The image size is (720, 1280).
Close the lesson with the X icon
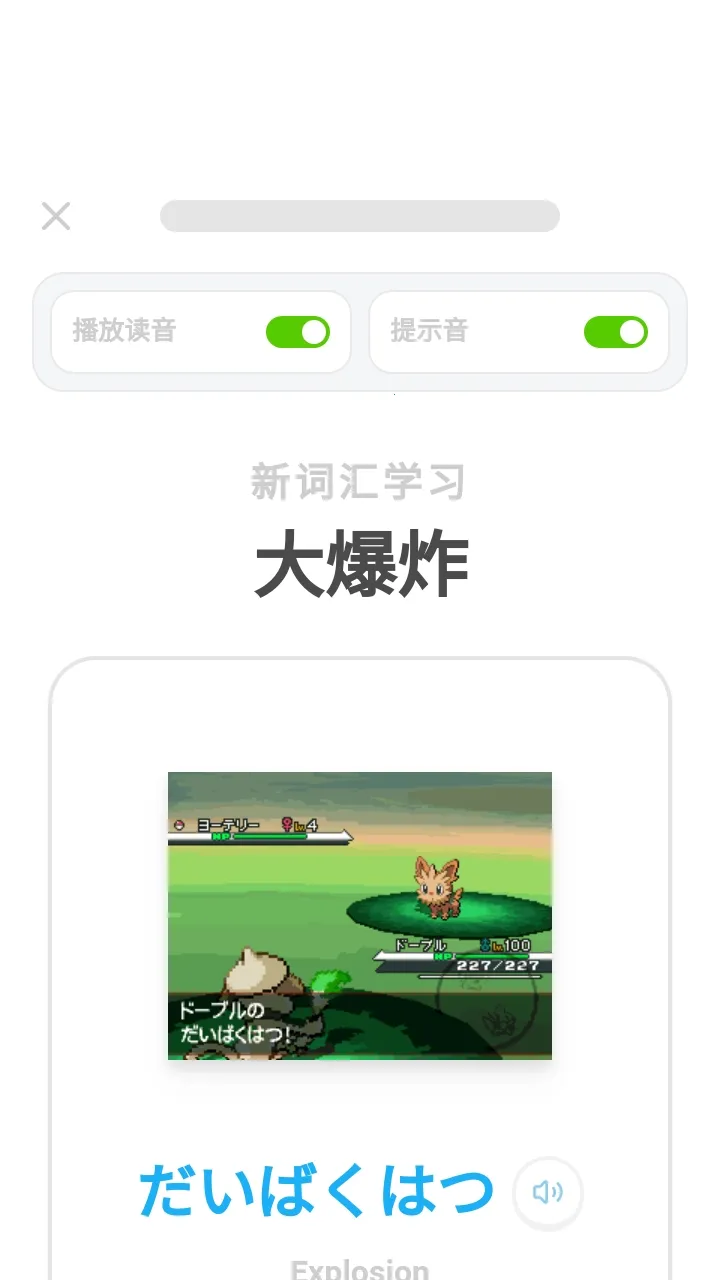coord(56,216)
